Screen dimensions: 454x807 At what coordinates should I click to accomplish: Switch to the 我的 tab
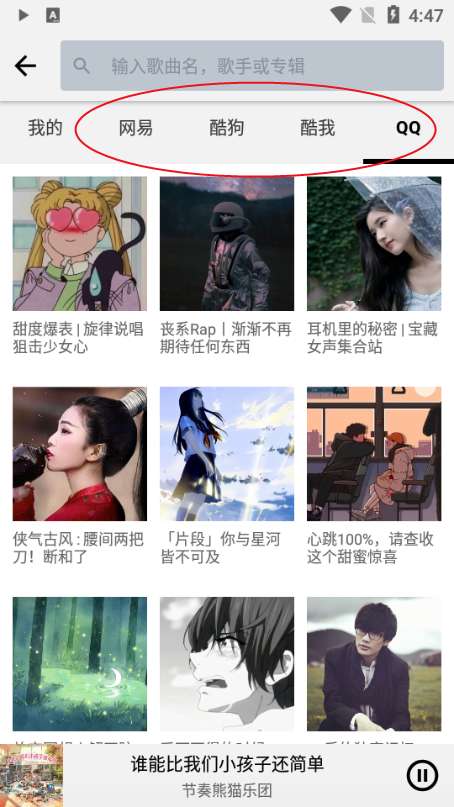45,128
